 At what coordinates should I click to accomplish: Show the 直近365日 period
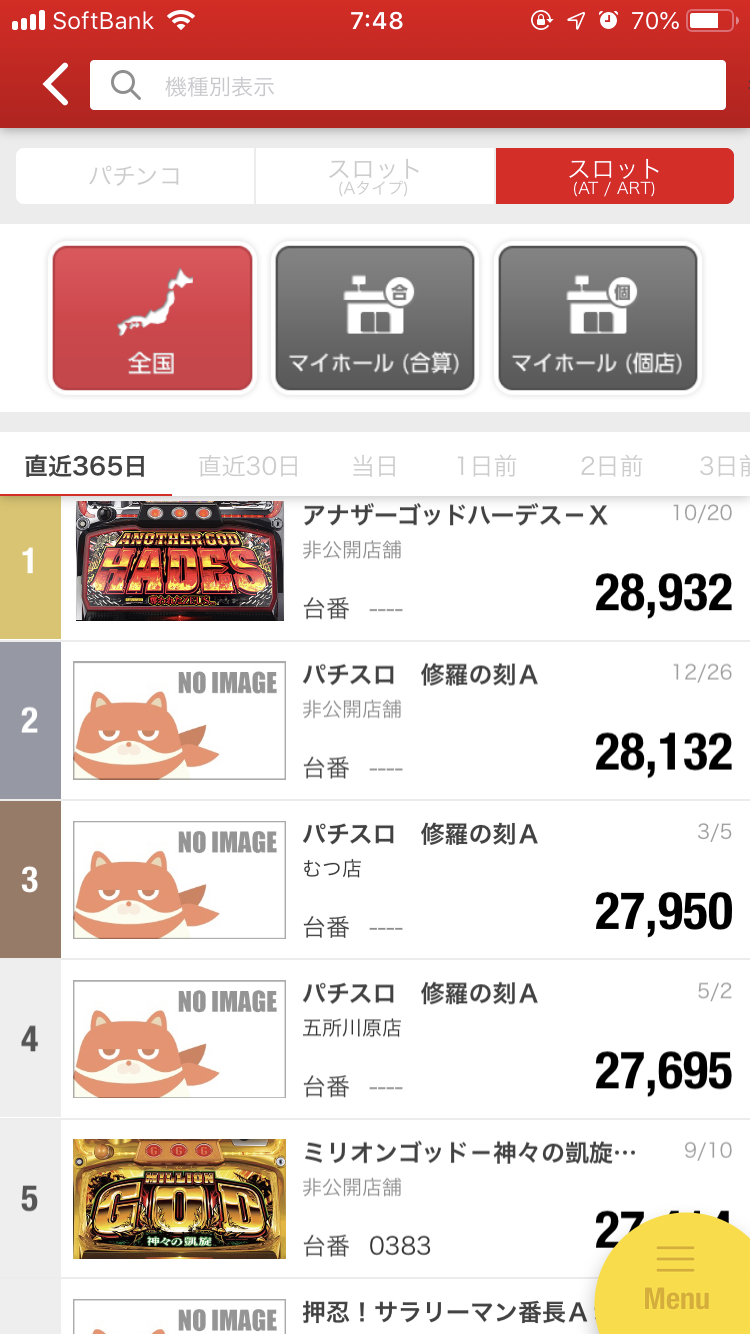(x=86, y=466)
